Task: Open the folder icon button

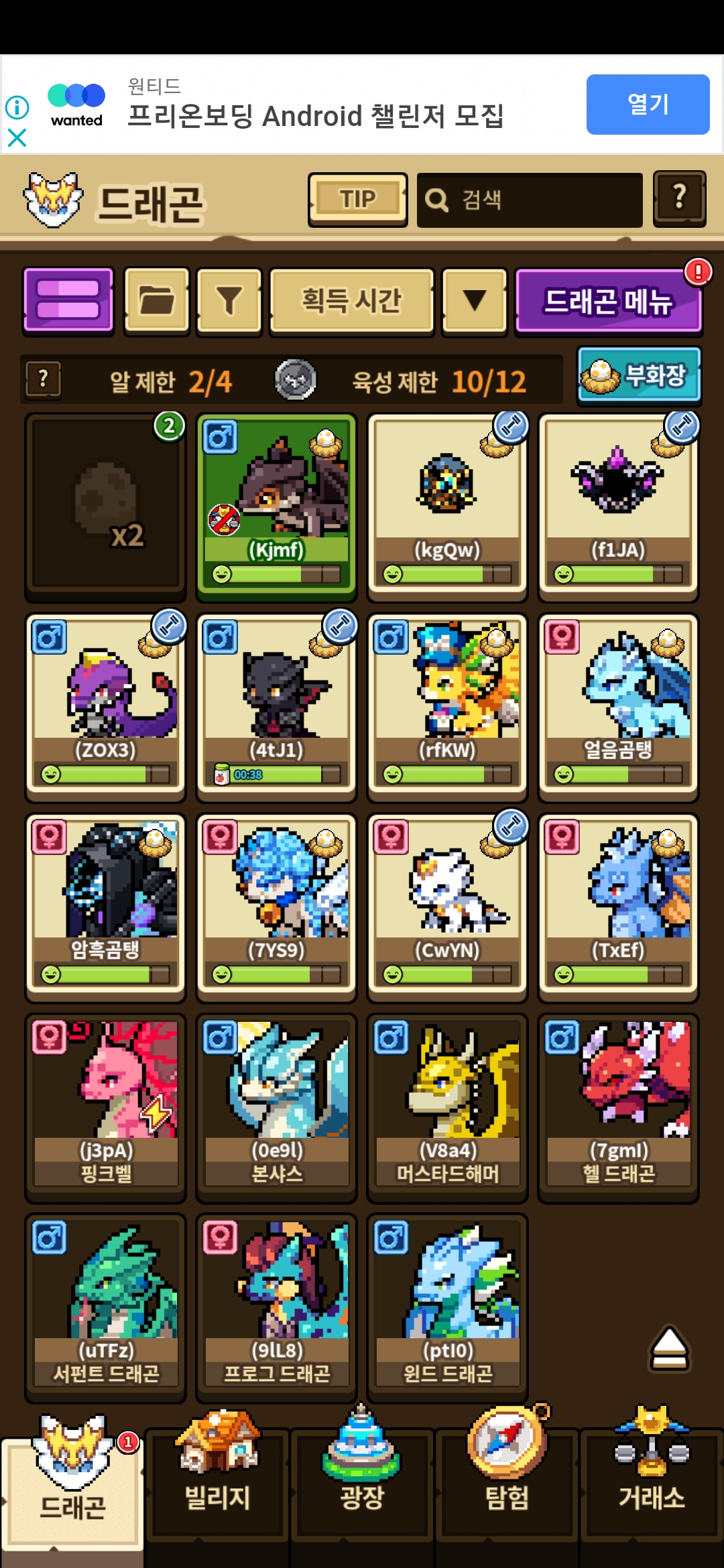Action: pos(157,300)
